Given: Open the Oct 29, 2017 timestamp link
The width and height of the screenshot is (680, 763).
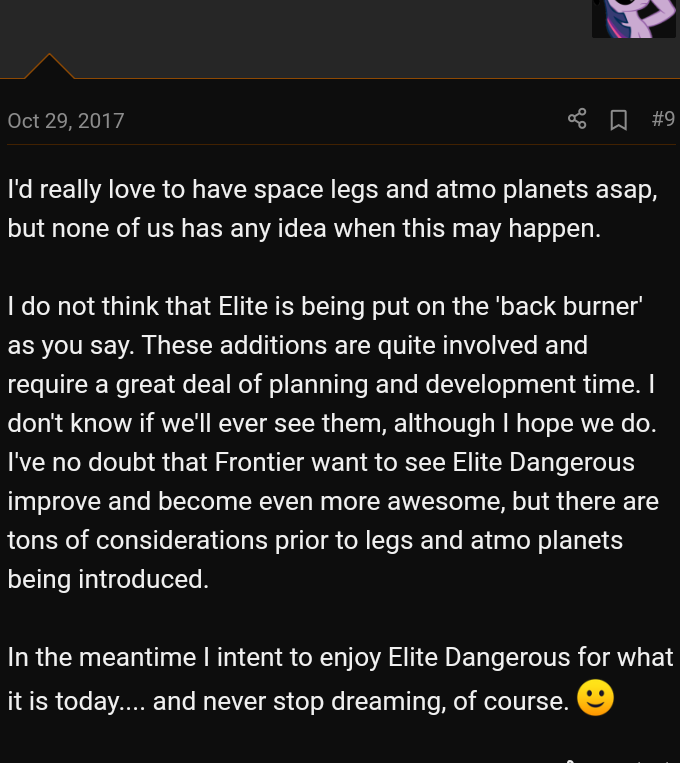Looking at the screenshot, I should [x=66, y=121].
